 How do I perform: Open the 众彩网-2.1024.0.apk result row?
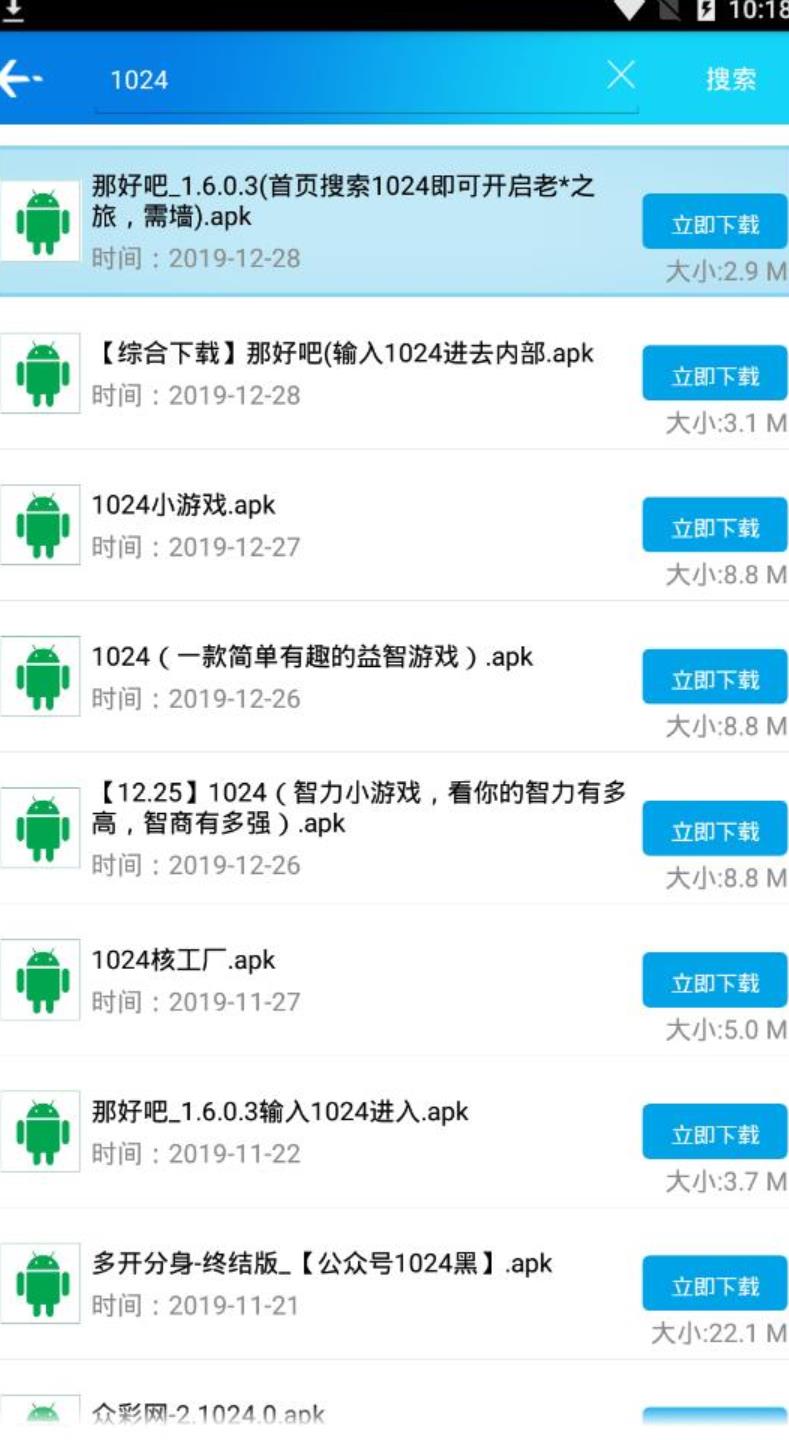tap(394, 1402)
